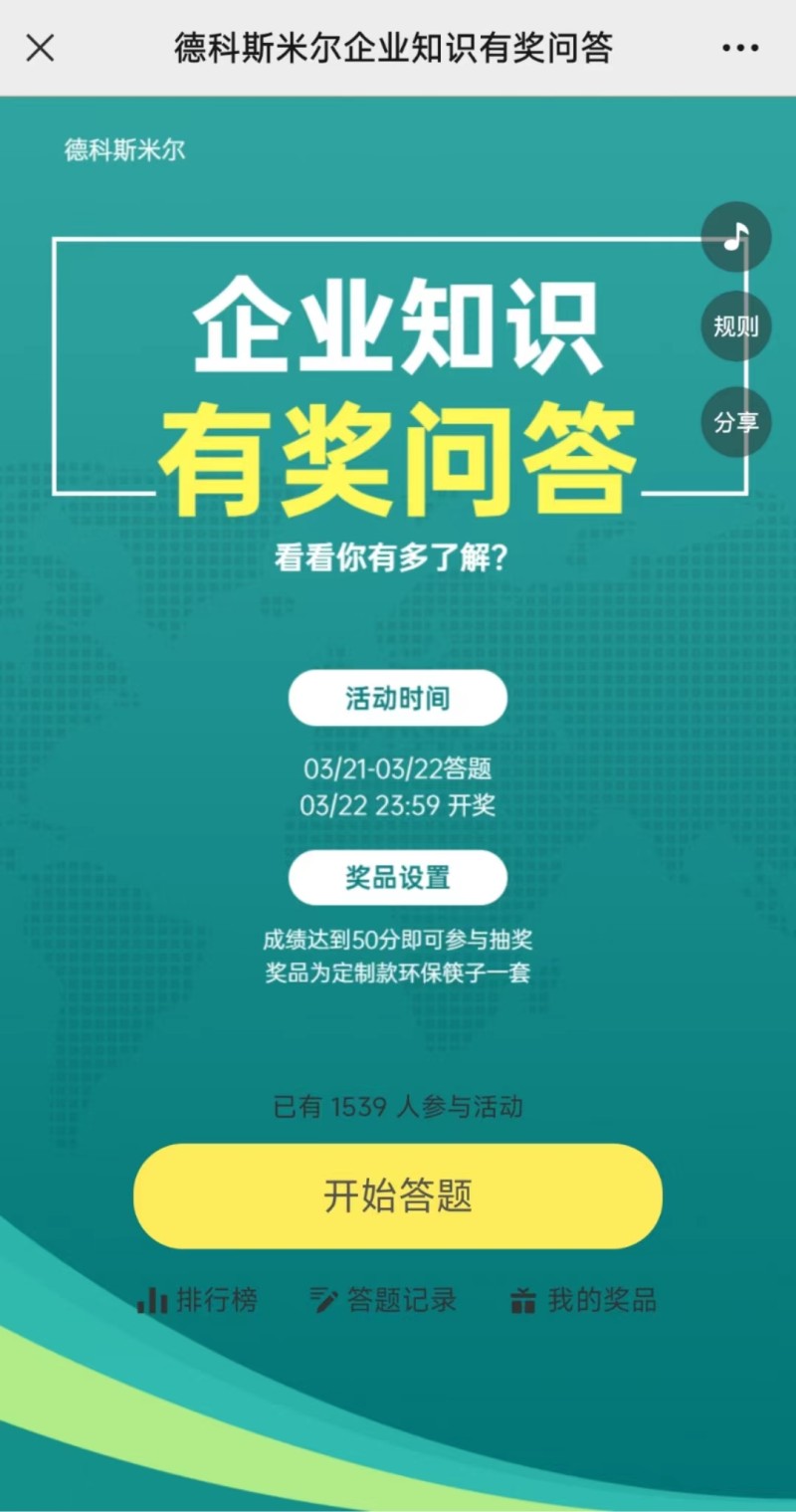
Task: Toggle the background music note
Action: click(x=735, y=237)
